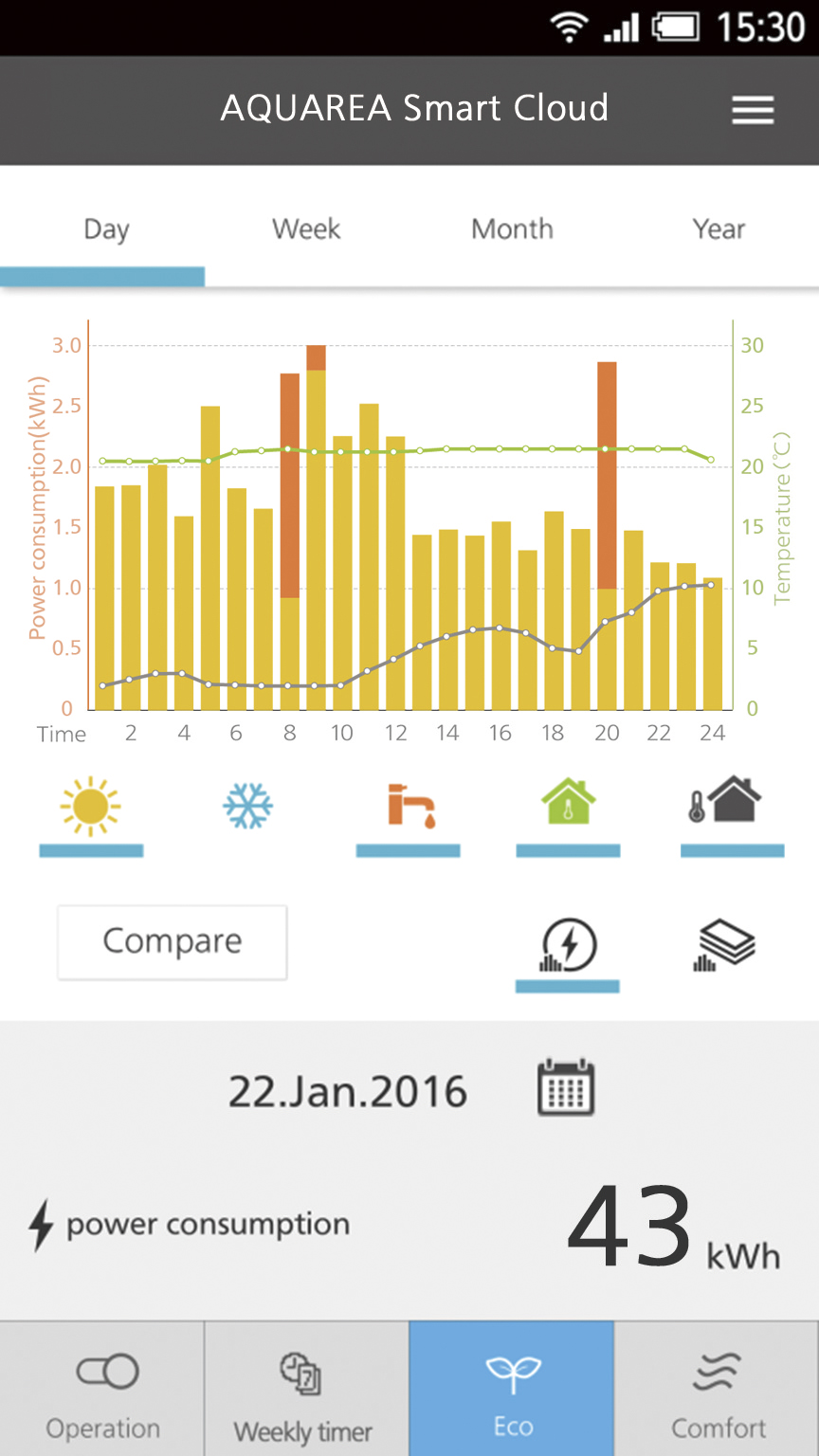819x1456 pixels.
Task: Select the stacked layers chart icon
Action: pos(724,945)
